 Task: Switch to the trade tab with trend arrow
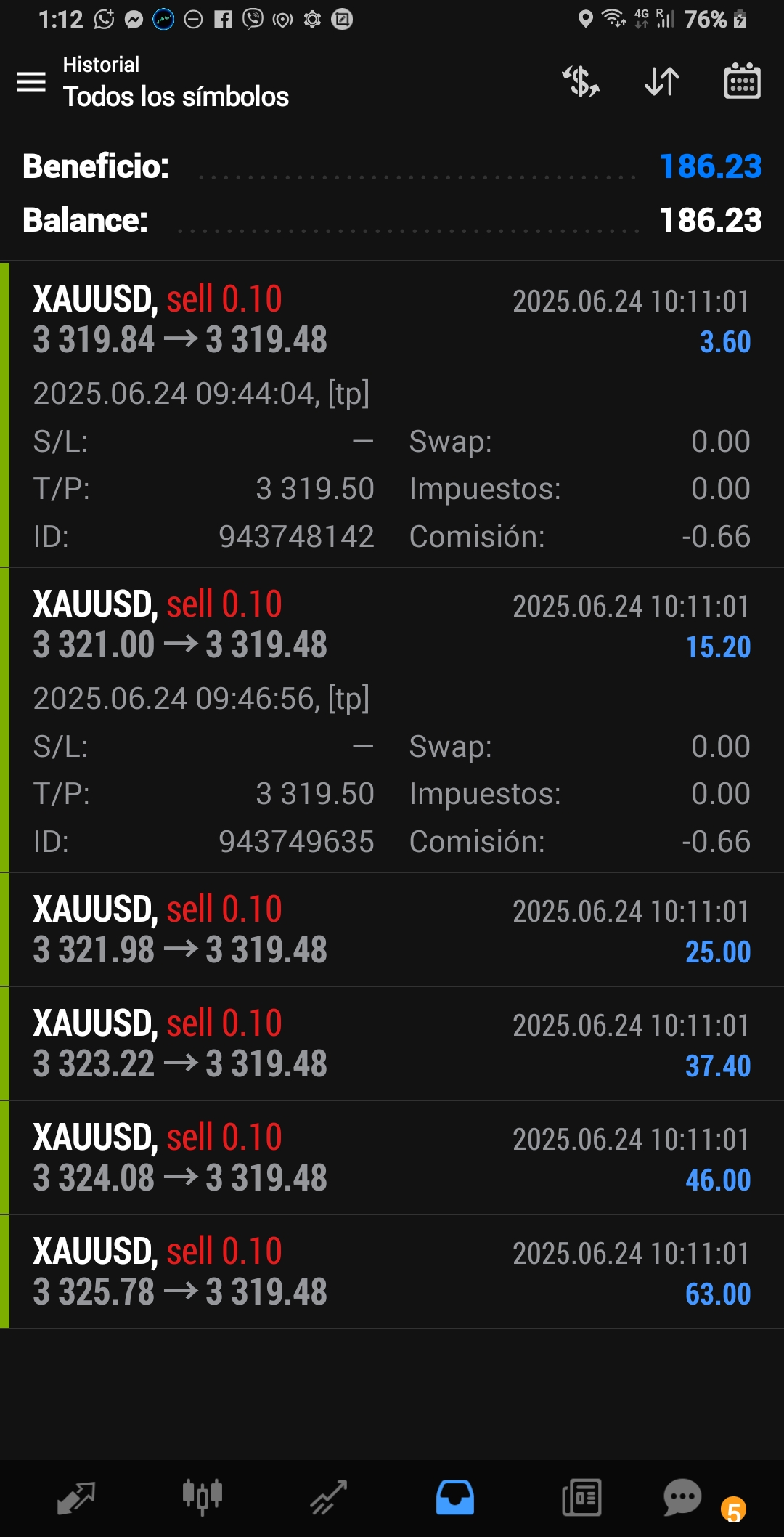[x=329, y=1498]
